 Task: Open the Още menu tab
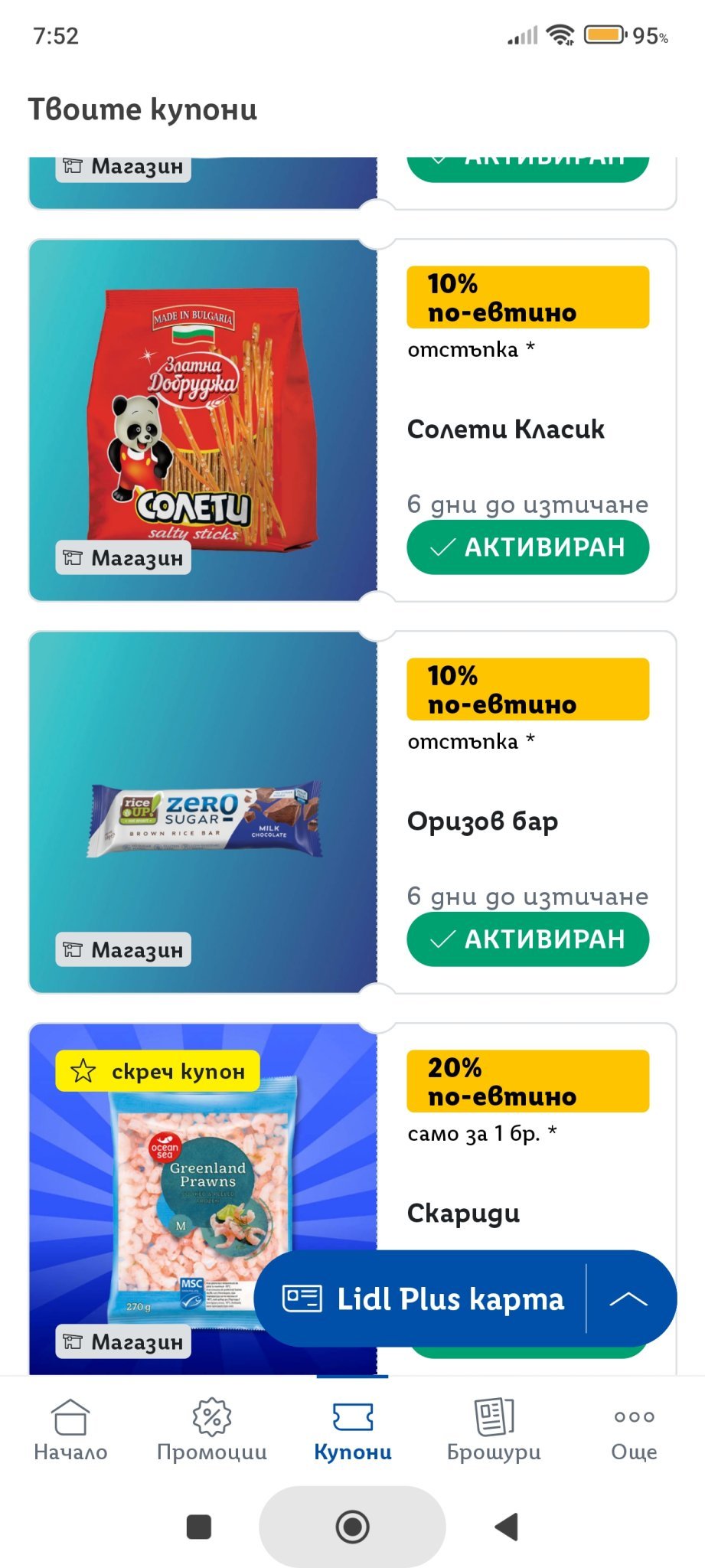click(x=634, y=1429)
